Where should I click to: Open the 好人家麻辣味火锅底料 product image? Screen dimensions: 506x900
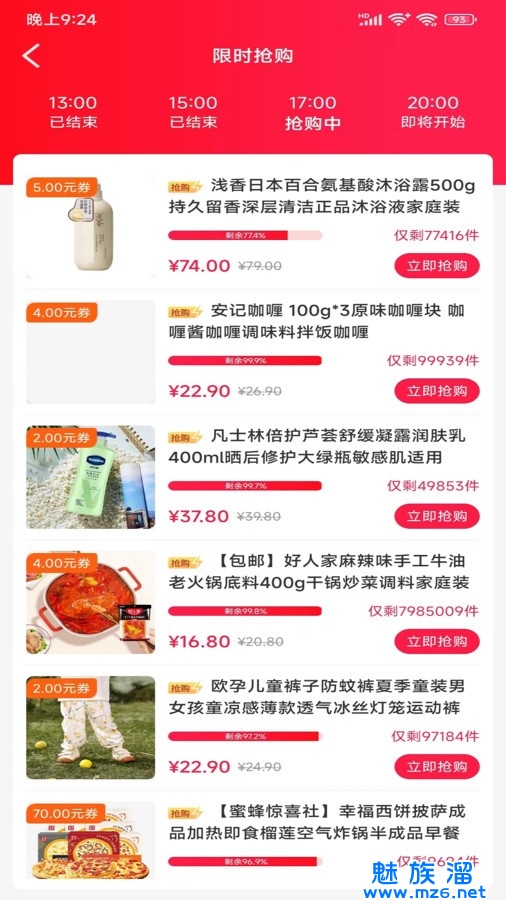pos(91,602)
